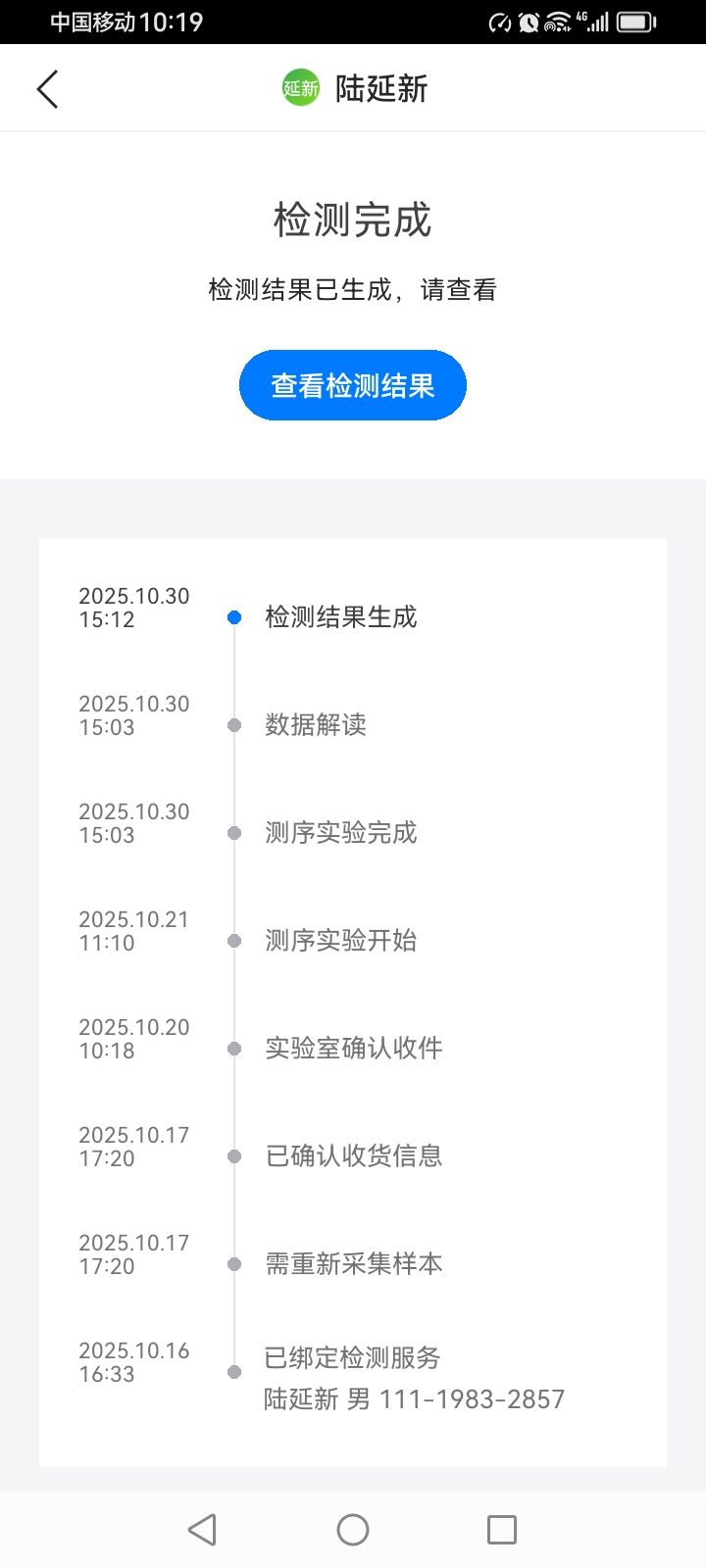Open the recent apps overview
Image resolution: width=706 pixels, height=1568 pixels.
pyautogui.click(x=502, y=1530)
